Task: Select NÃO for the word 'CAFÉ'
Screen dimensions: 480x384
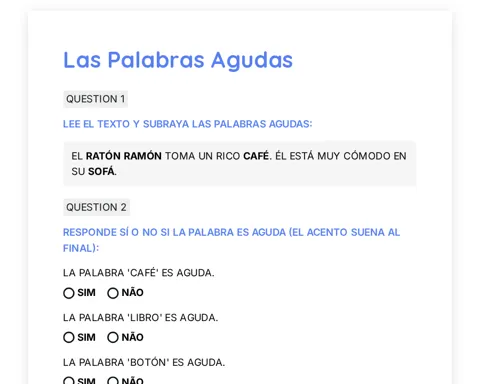Action: pyautogui.click(x=113, y=293)
